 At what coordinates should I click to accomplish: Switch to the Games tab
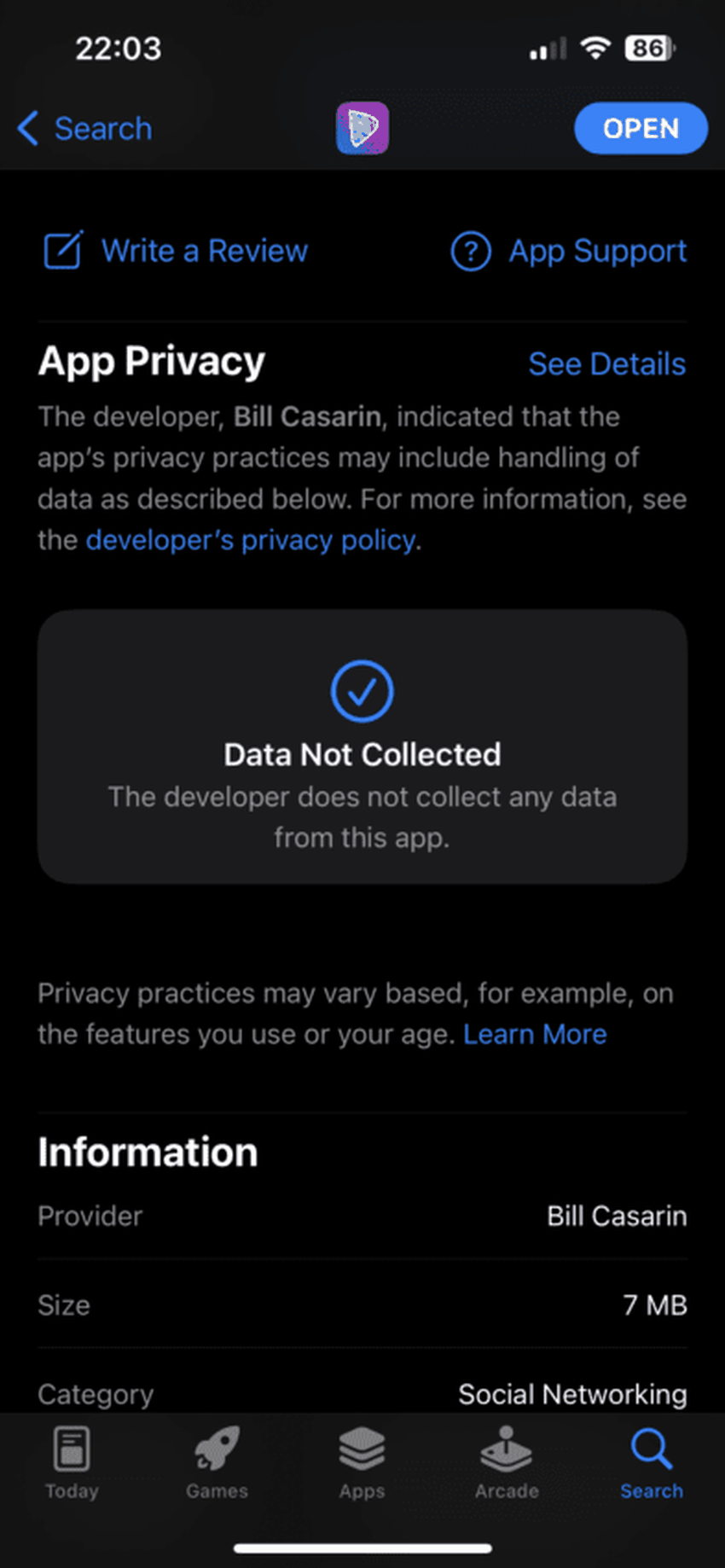tap(217, 1462)
